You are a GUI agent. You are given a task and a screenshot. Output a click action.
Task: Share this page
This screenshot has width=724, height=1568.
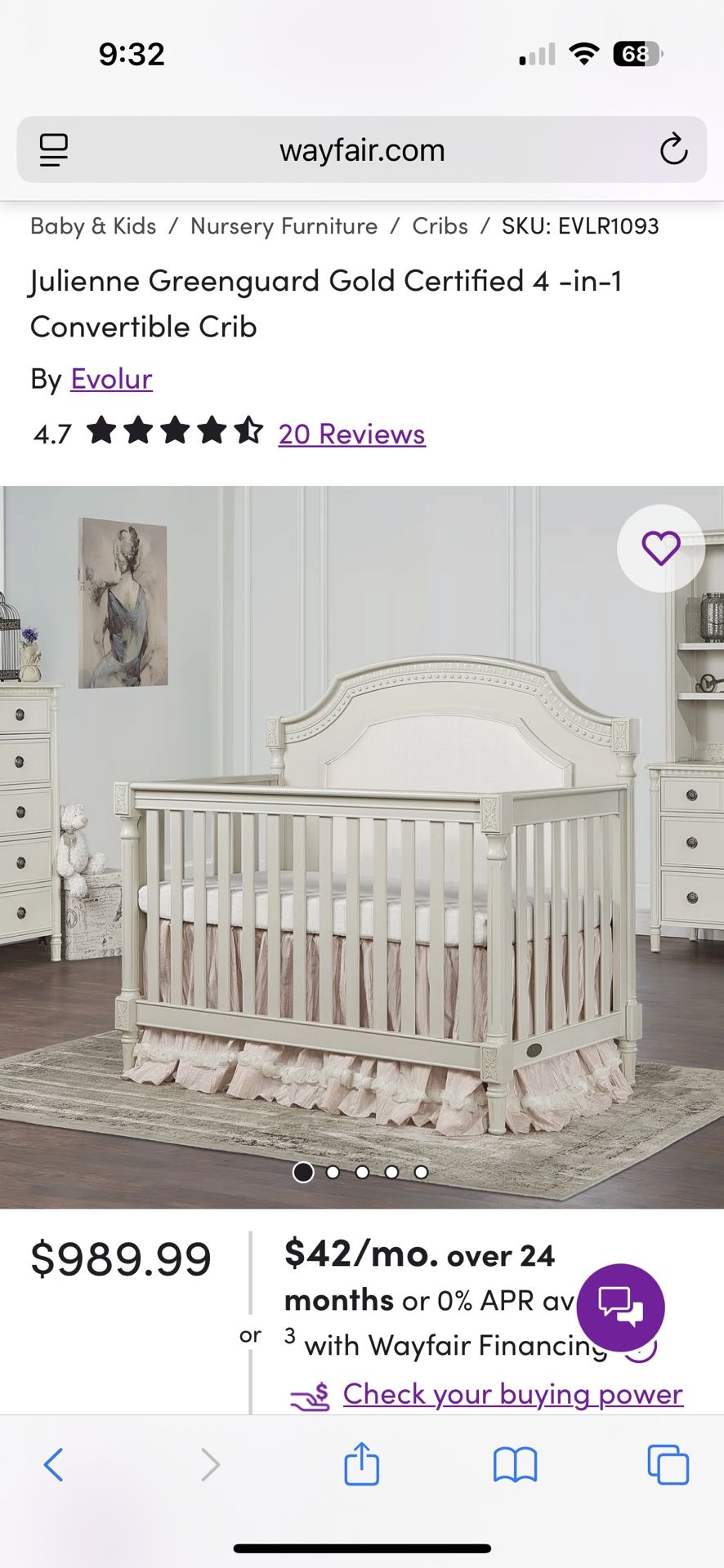(x=361, y=1463)
